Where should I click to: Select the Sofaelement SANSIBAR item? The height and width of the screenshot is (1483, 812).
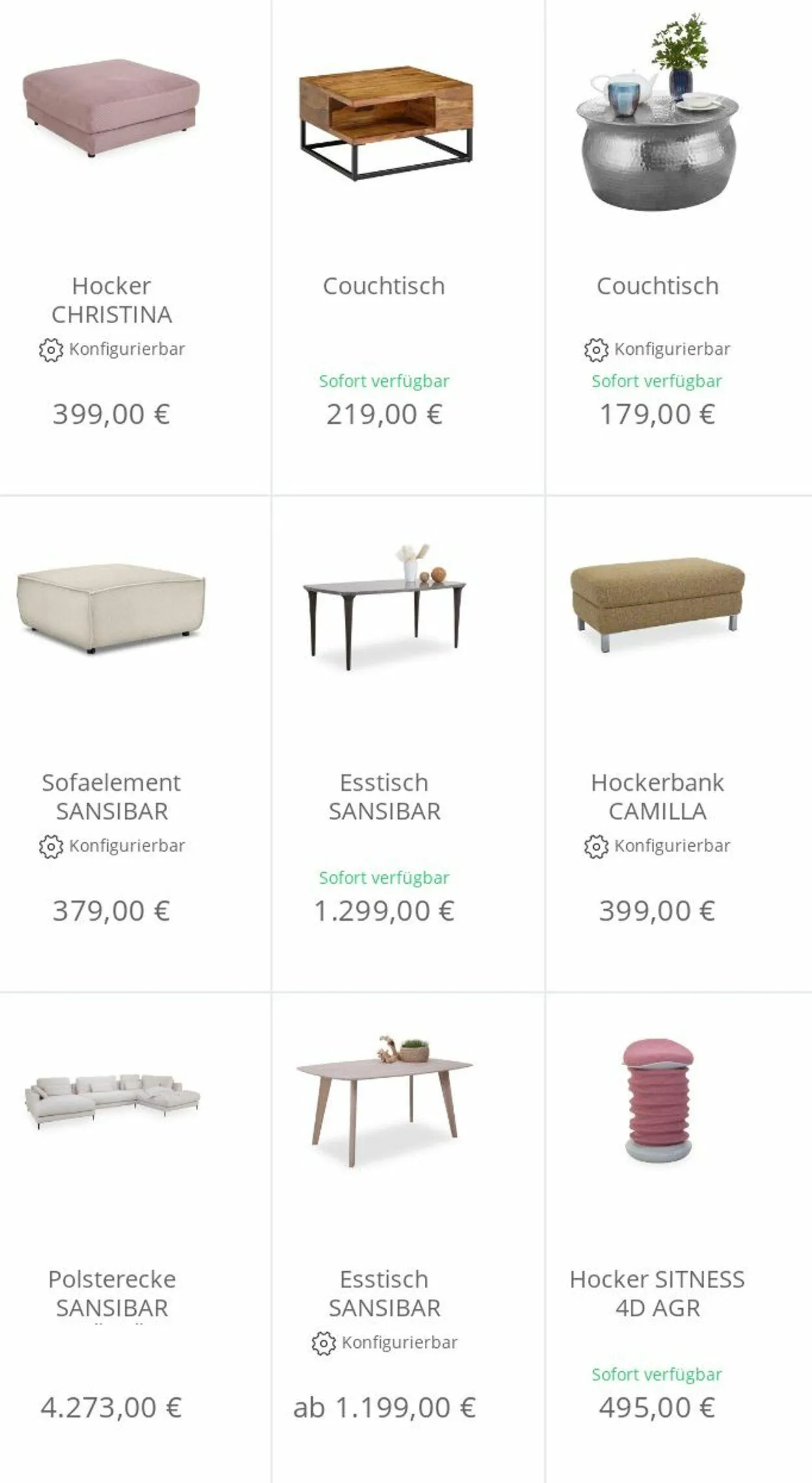pos(134,743)
